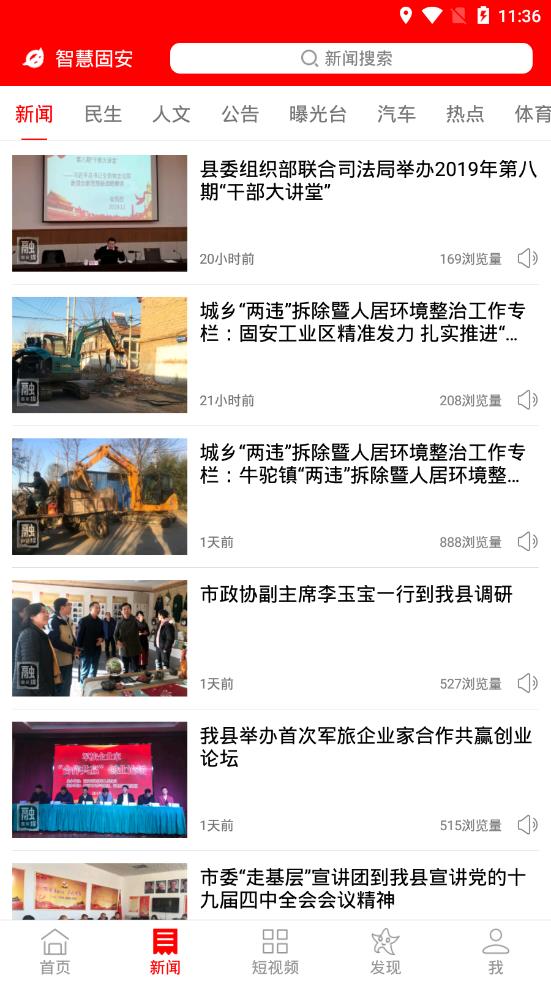551x981 pixels.
Task: Select the 人文 category tab
Action: 171,114
